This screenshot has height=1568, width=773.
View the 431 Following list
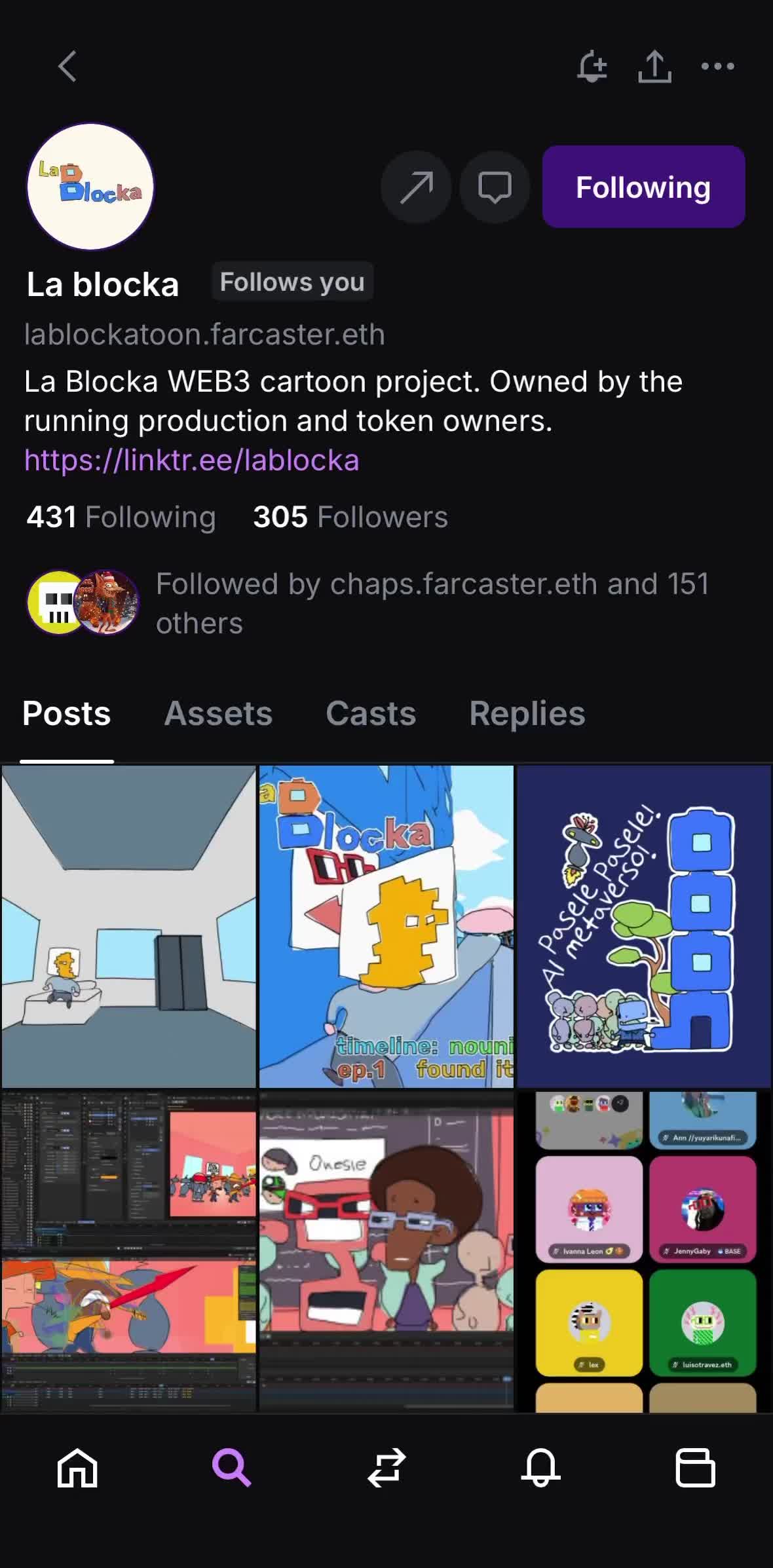coord(121,517)
